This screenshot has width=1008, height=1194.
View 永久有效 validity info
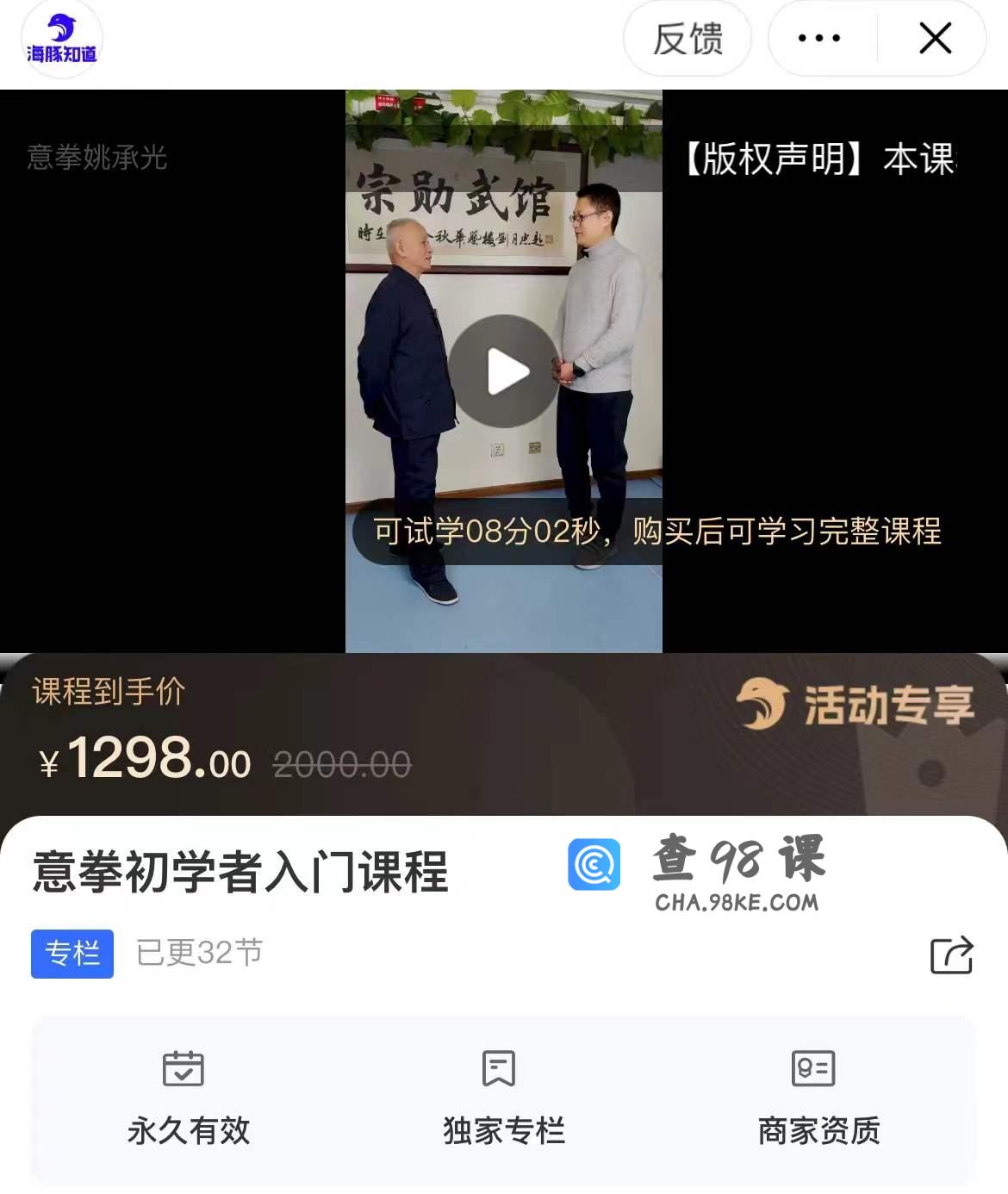188,1098
